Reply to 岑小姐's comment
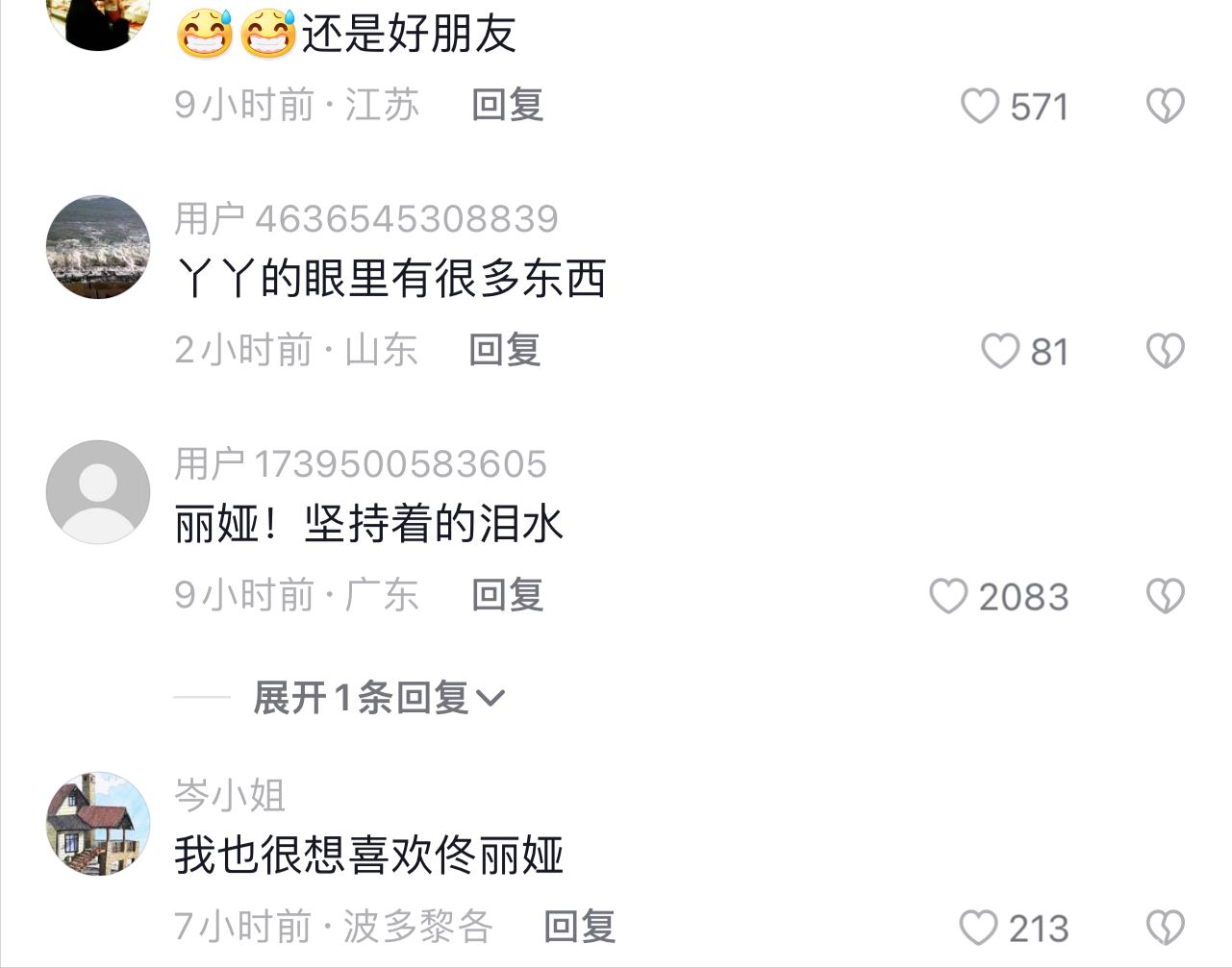 coord(579,927)
